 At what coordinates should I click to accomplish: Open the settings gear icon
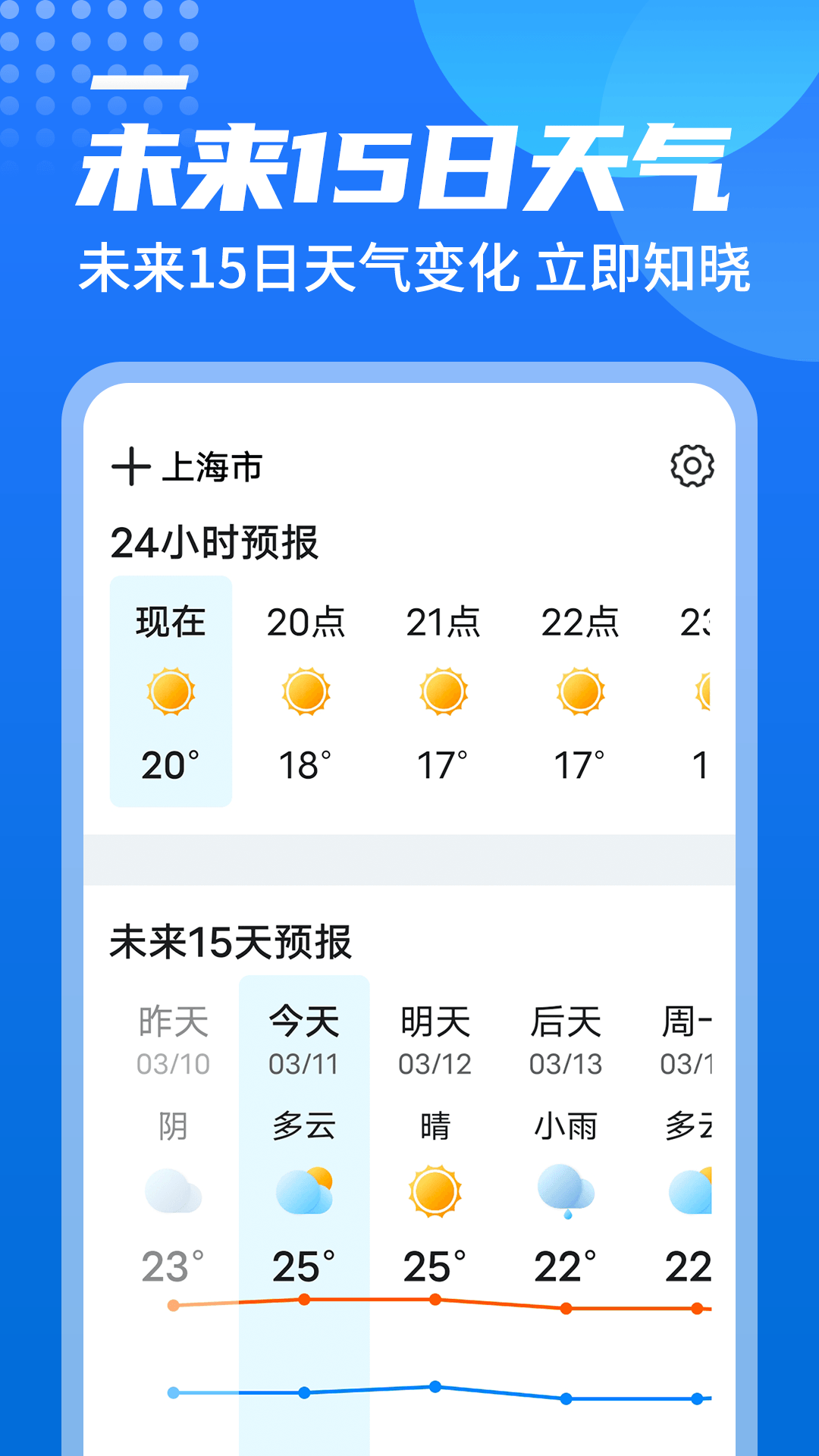coord(692,467)
